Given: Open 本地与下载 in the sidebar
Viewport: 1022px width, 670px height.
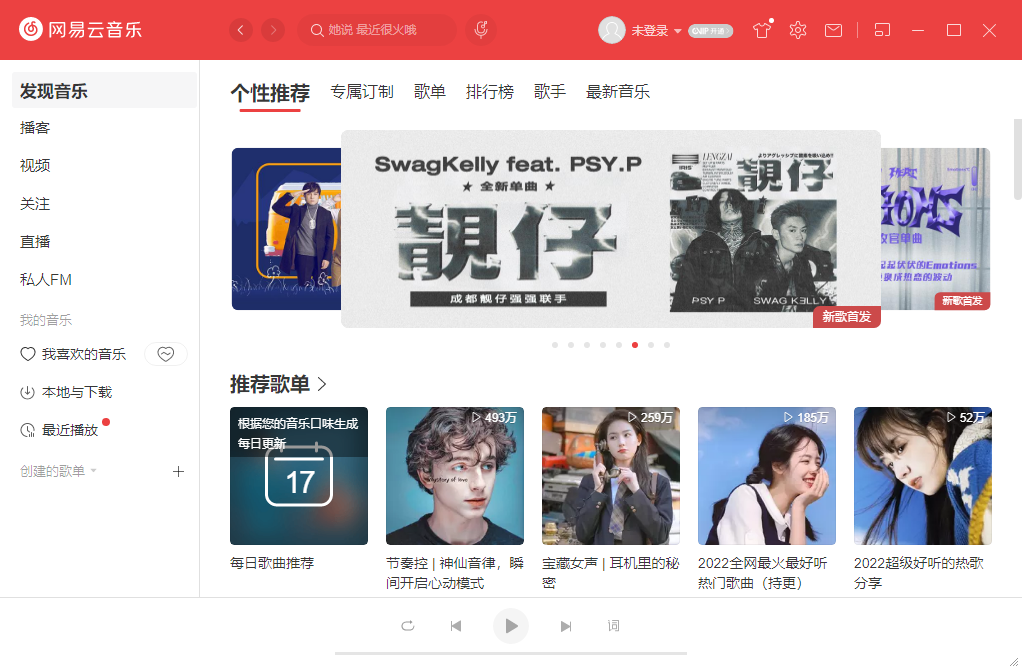Looking at the screenshot, I should [x=76, y=393].
